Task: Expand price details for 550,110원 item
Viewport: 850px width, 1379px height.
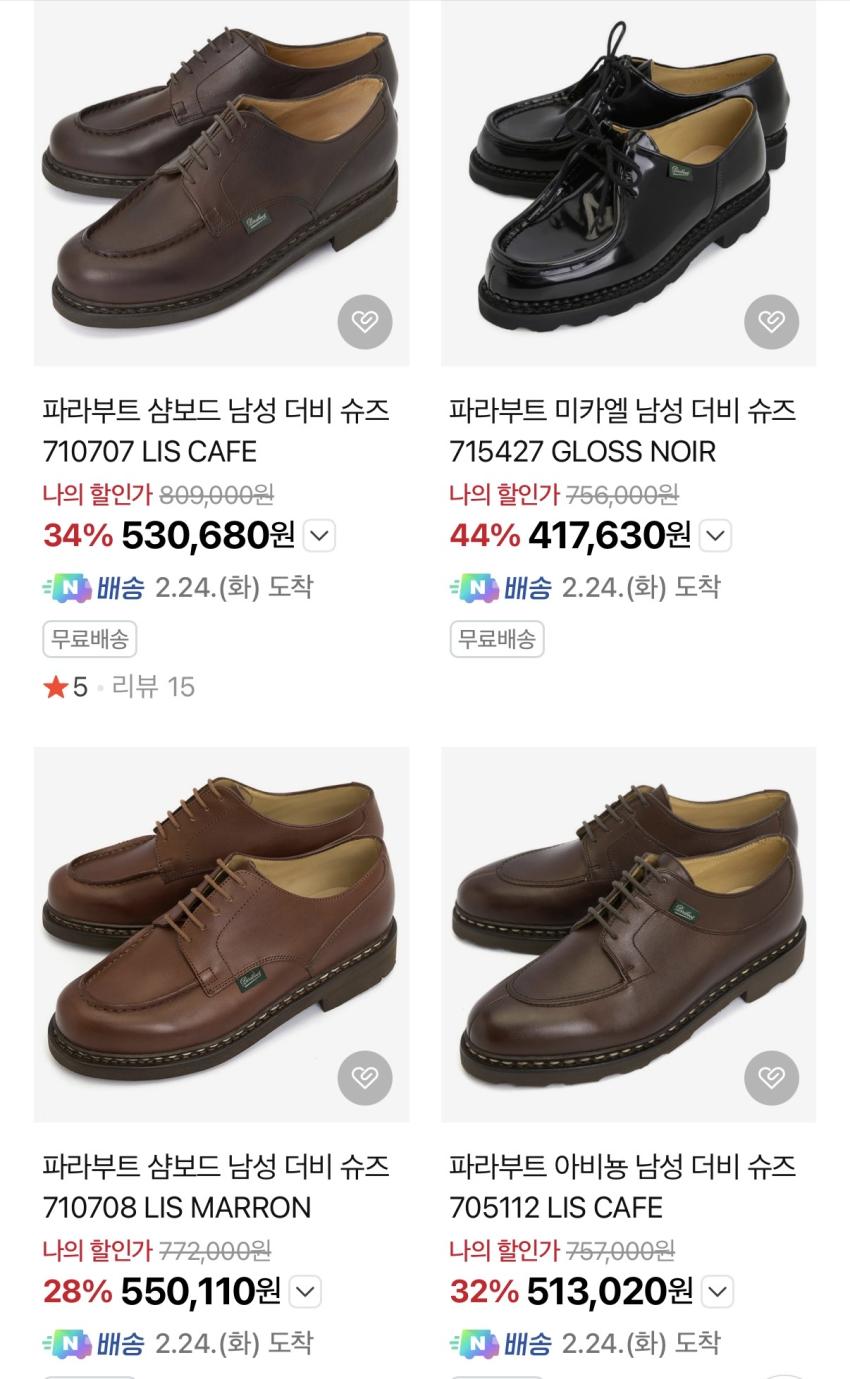Action: click(x=305, y=1292)
